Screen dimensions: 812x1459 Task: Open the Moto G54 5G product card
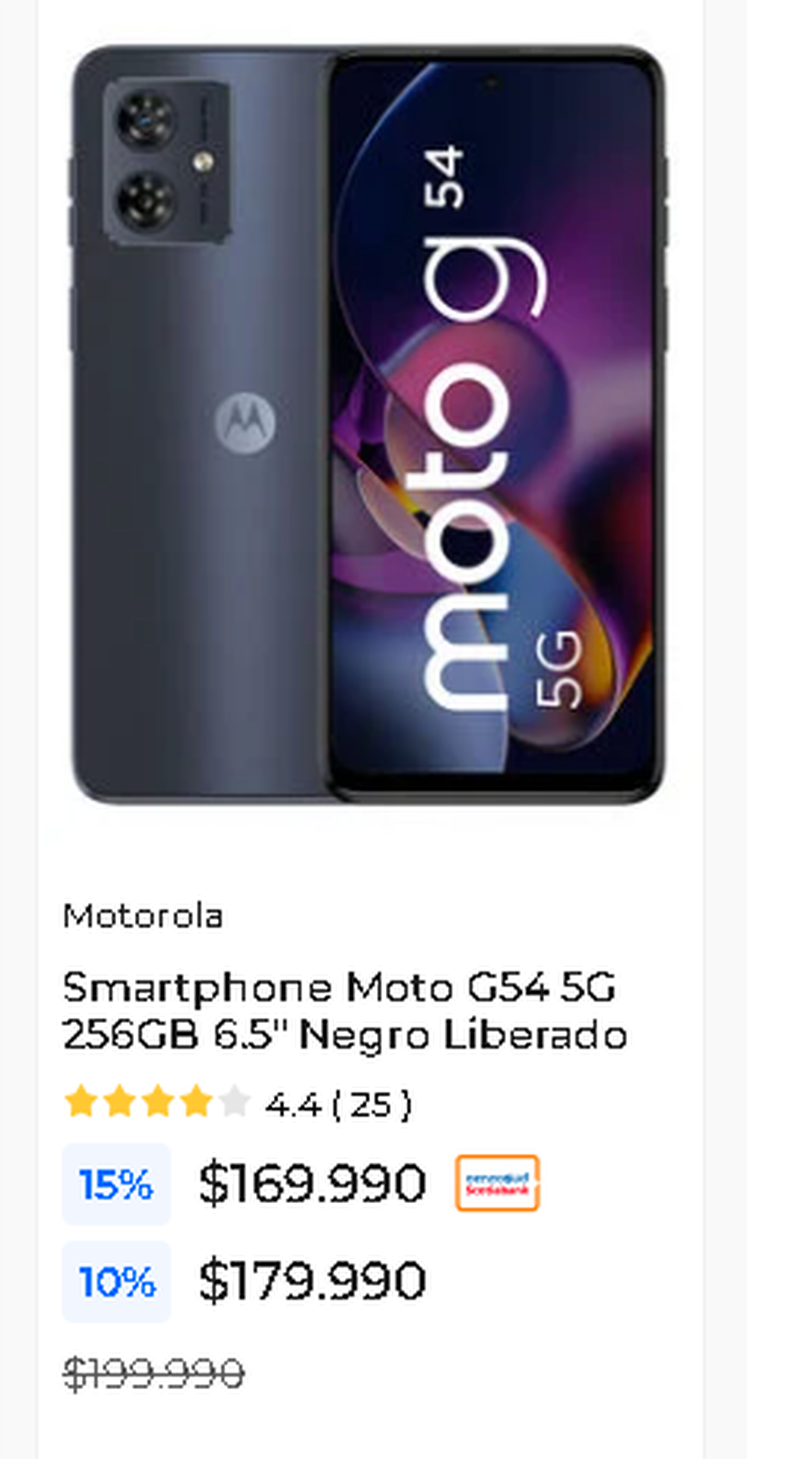[x=345, y=1010]
